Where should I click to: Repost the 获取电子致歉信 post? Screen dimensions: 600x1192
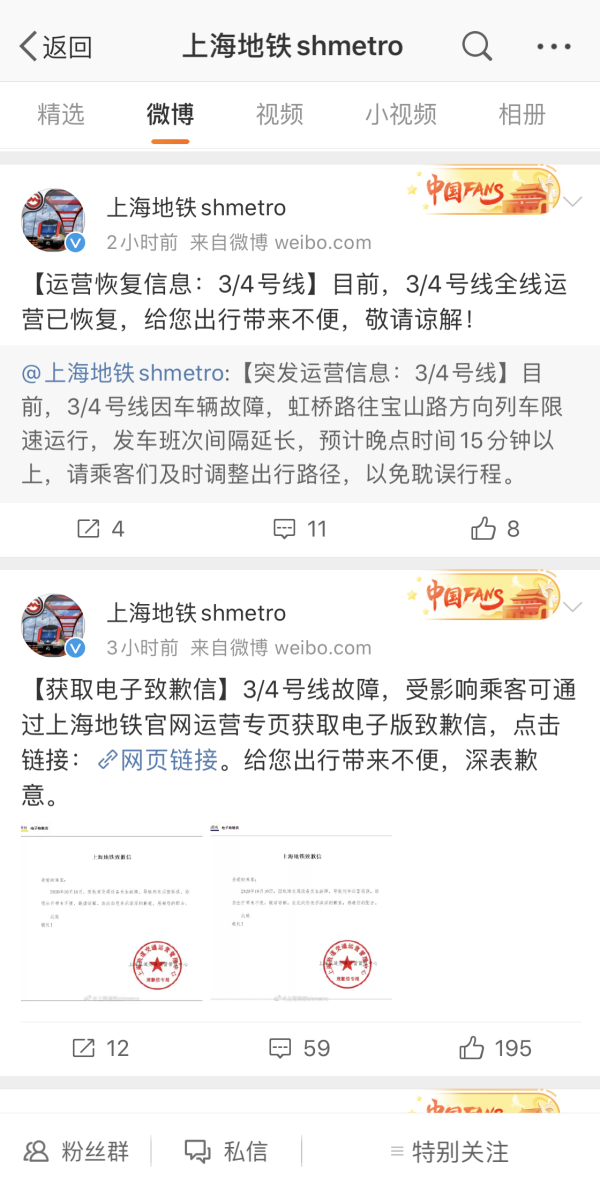pos(100,1048)
